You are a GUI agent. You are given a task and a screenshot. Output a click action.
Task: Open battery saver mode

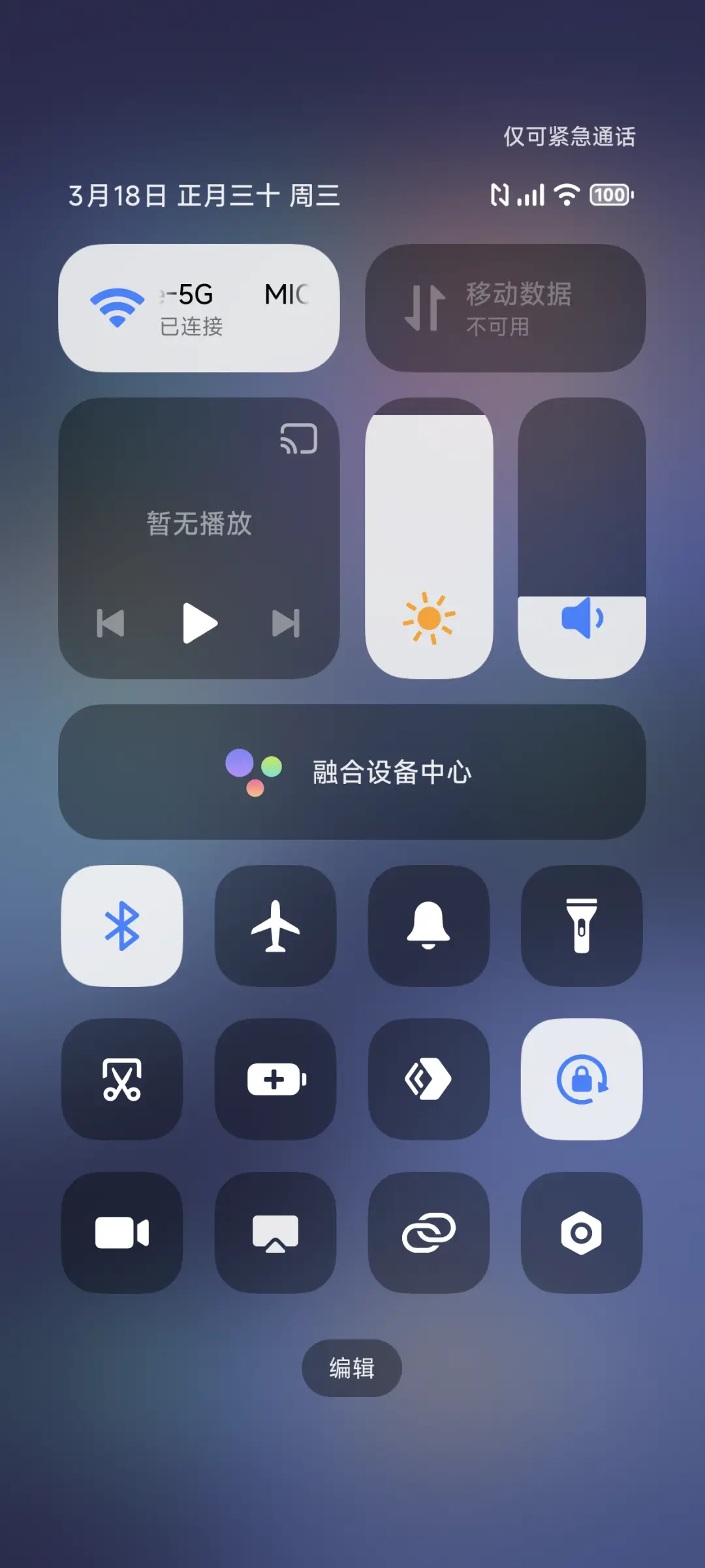pos(275,1080)
